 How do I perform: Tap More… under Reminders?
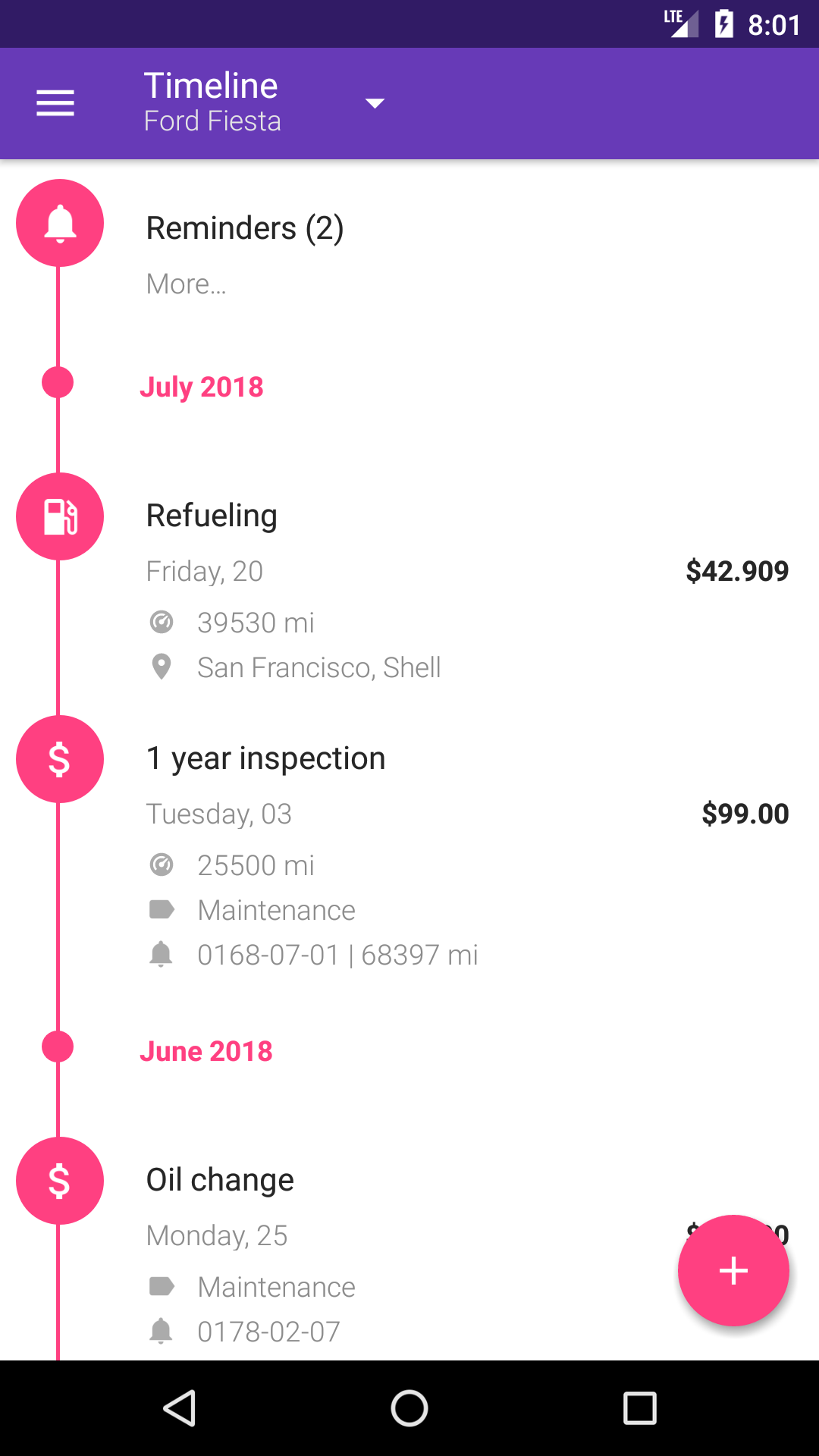tap(187, 284)
